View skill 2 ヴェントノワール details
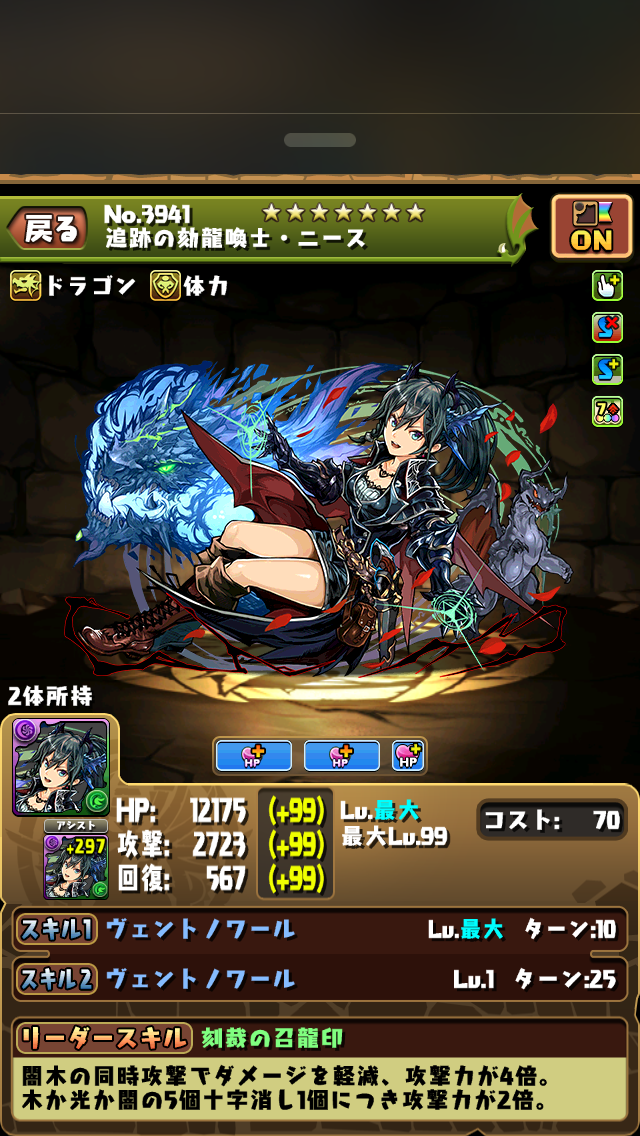Image resolution: width=640 pixels, height=1136 pixels. click(320, 980)
